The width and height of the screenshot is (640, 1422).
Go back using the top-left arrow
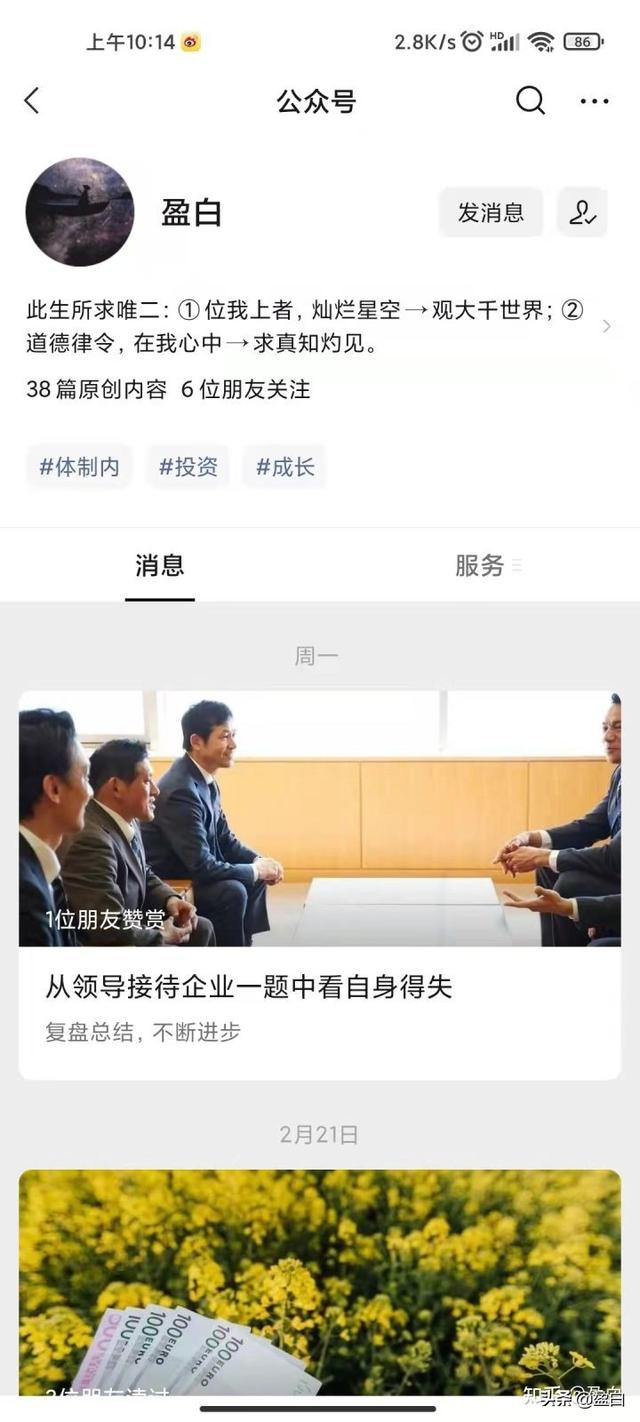[32, 100]
